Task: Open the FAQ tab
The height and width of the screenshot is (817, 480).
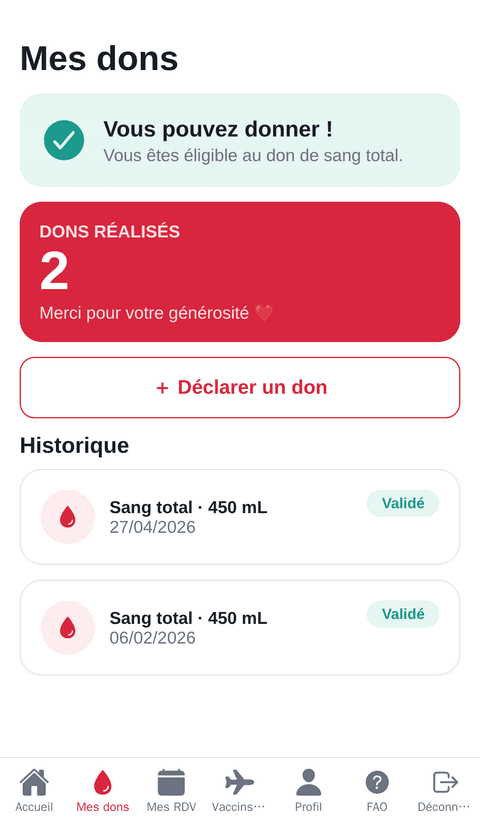Action: [x=377, y=790]
